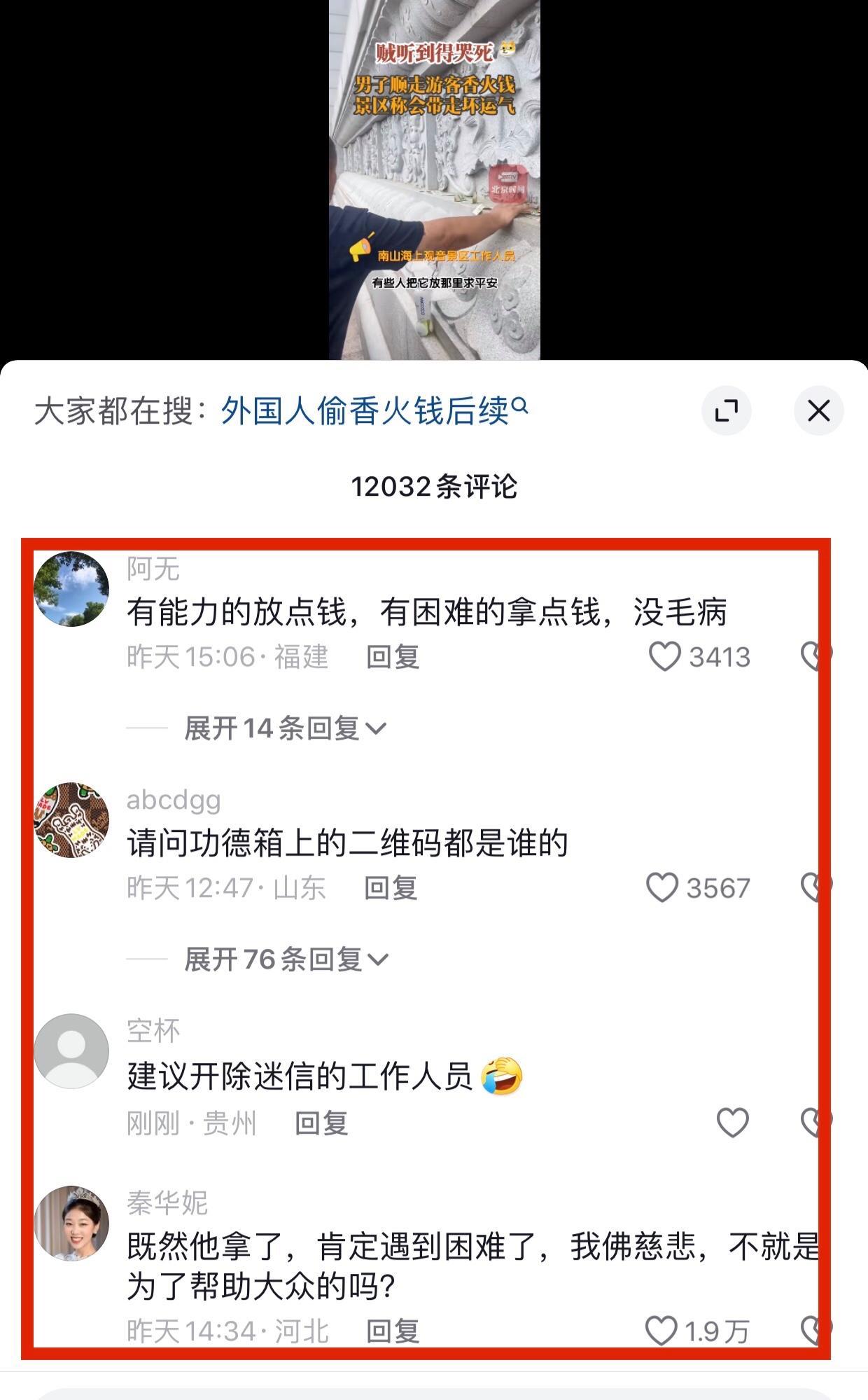Image resolution: width=868 pixels, height=1400 pixels.
Task: Like 空杯's comment
Action: coord(732,1123)
